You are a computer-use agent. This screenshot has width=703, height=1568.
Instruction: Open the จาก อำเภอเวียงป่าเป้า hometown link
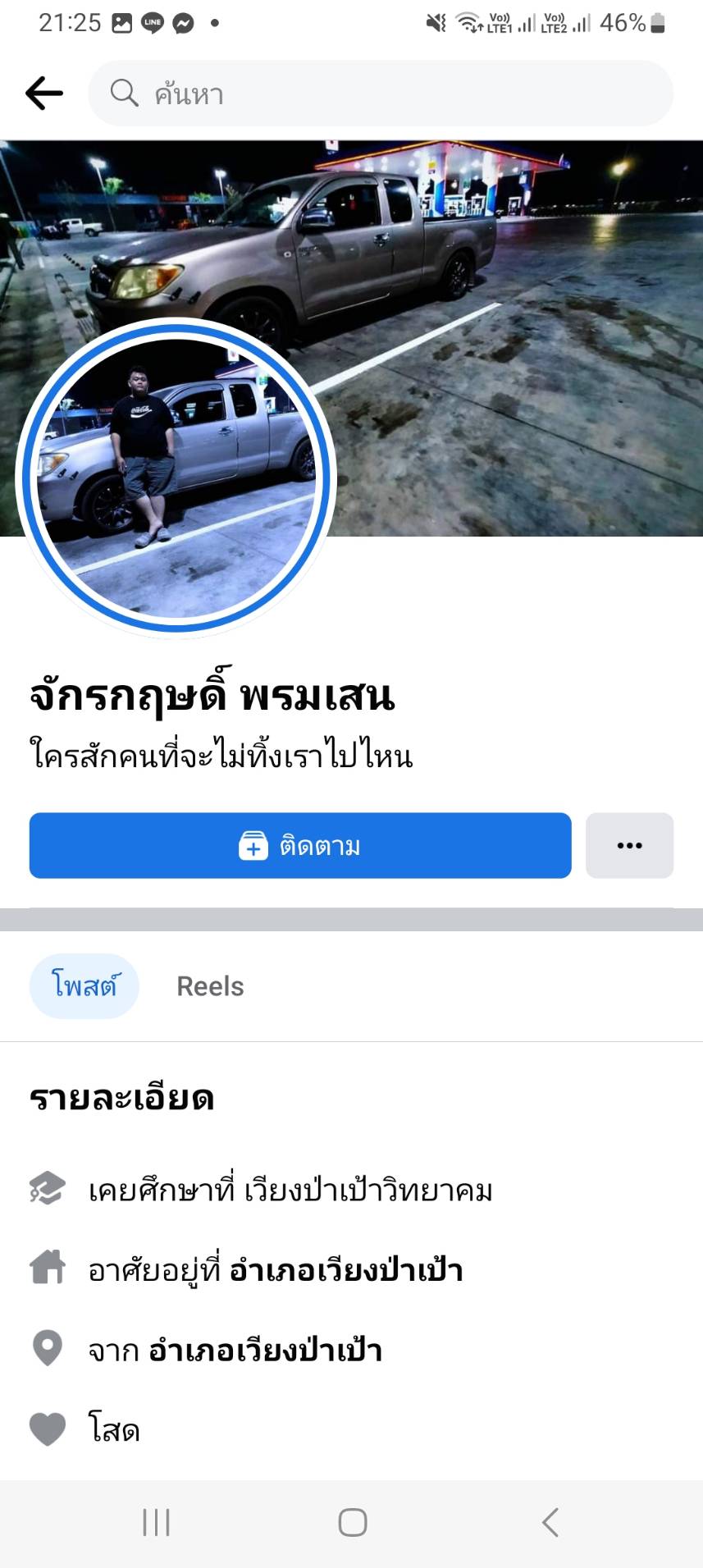point(265,1350)
